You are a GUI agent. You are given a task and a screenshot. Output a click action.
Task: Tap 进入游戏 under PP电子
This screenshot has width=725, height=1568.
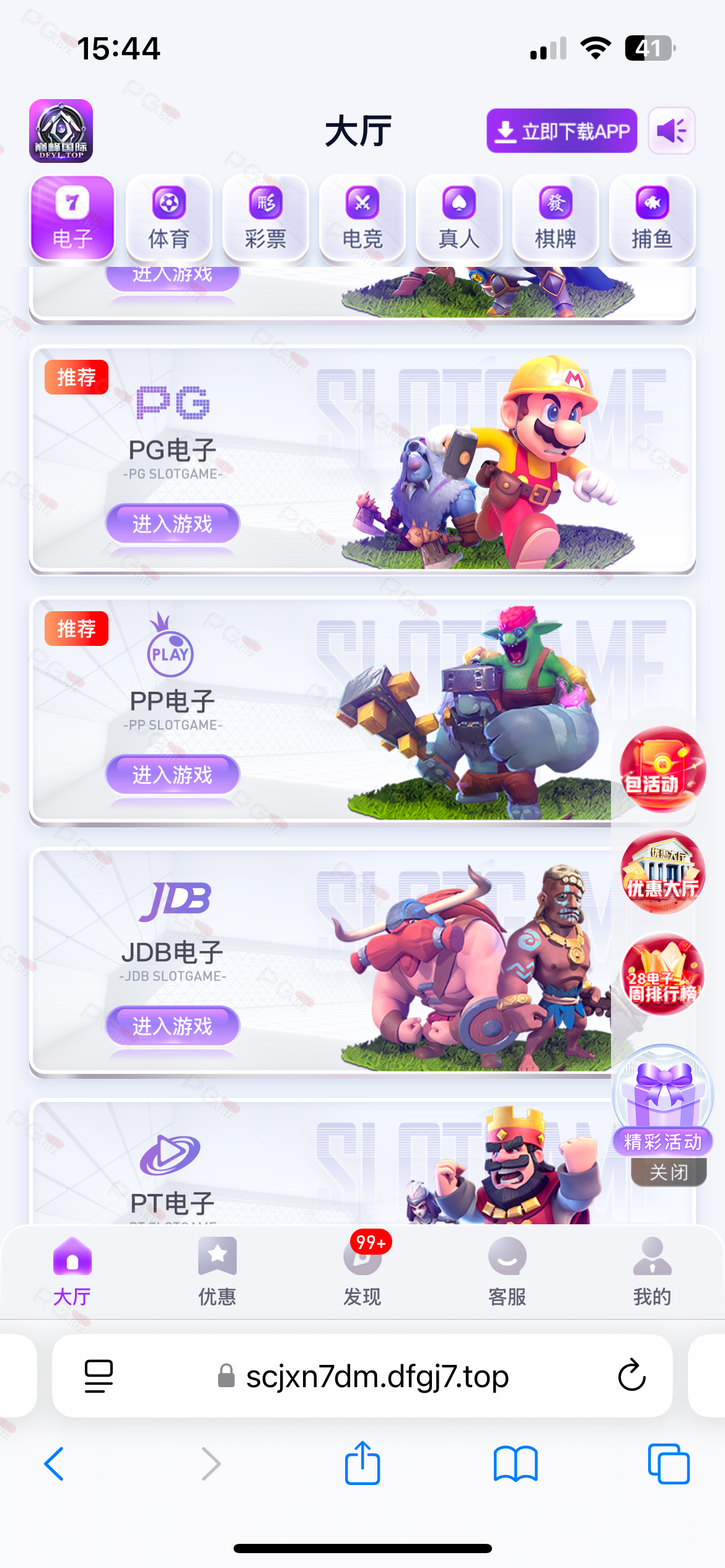[x=172, y=775]
